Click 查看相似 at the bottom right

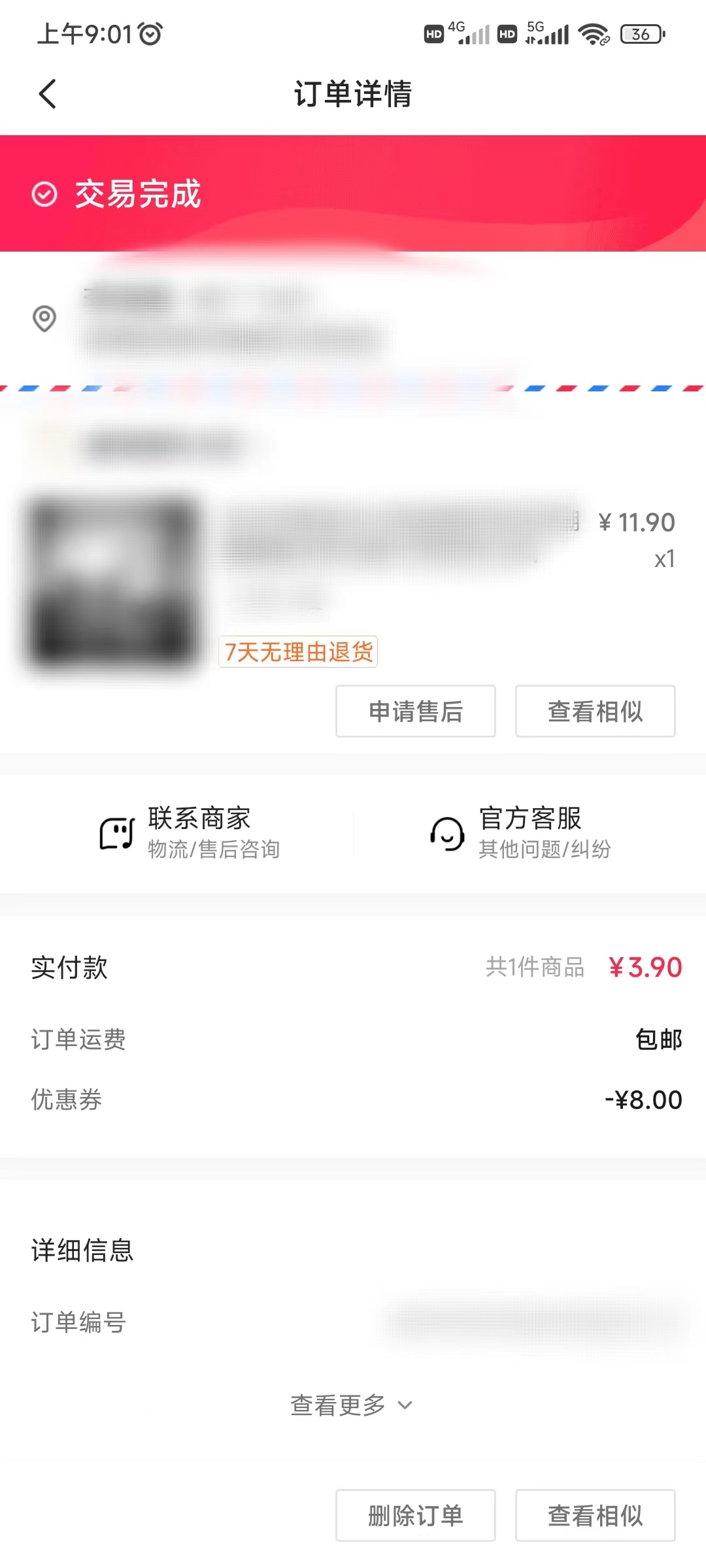click(595, 1515)
